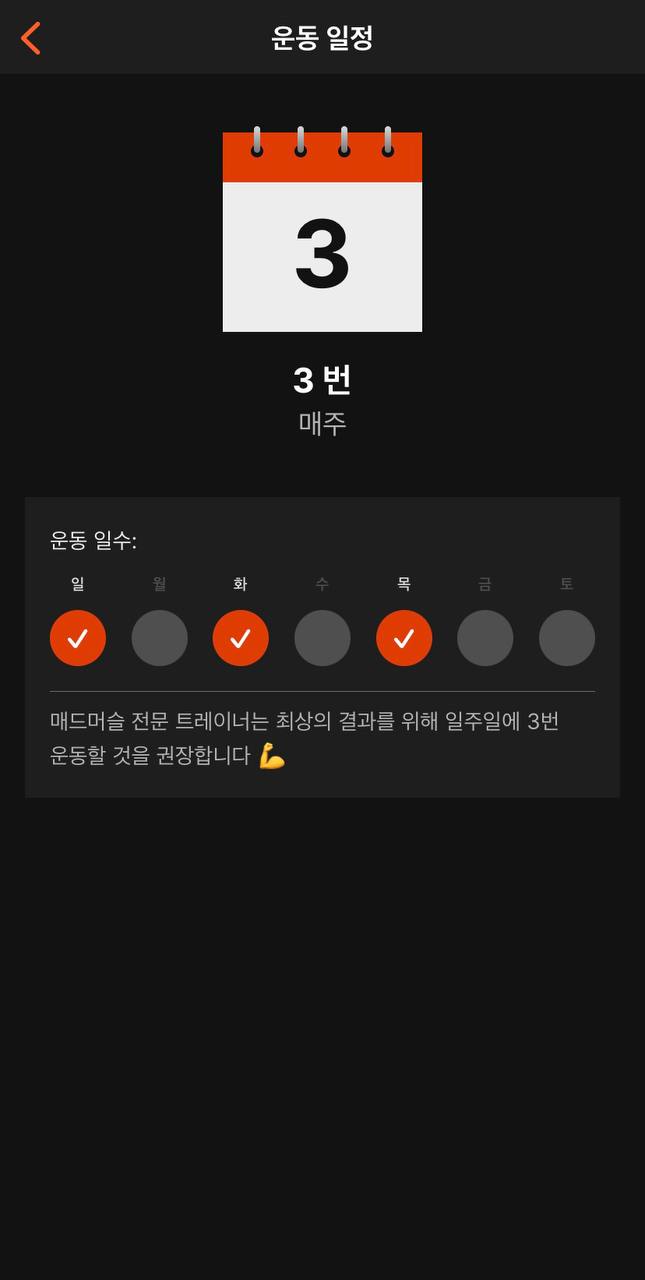The width and height of the screenshot is (645, 1280).
Task: Select 월 (Monday) as a workout day
Action: pos(160,638)
